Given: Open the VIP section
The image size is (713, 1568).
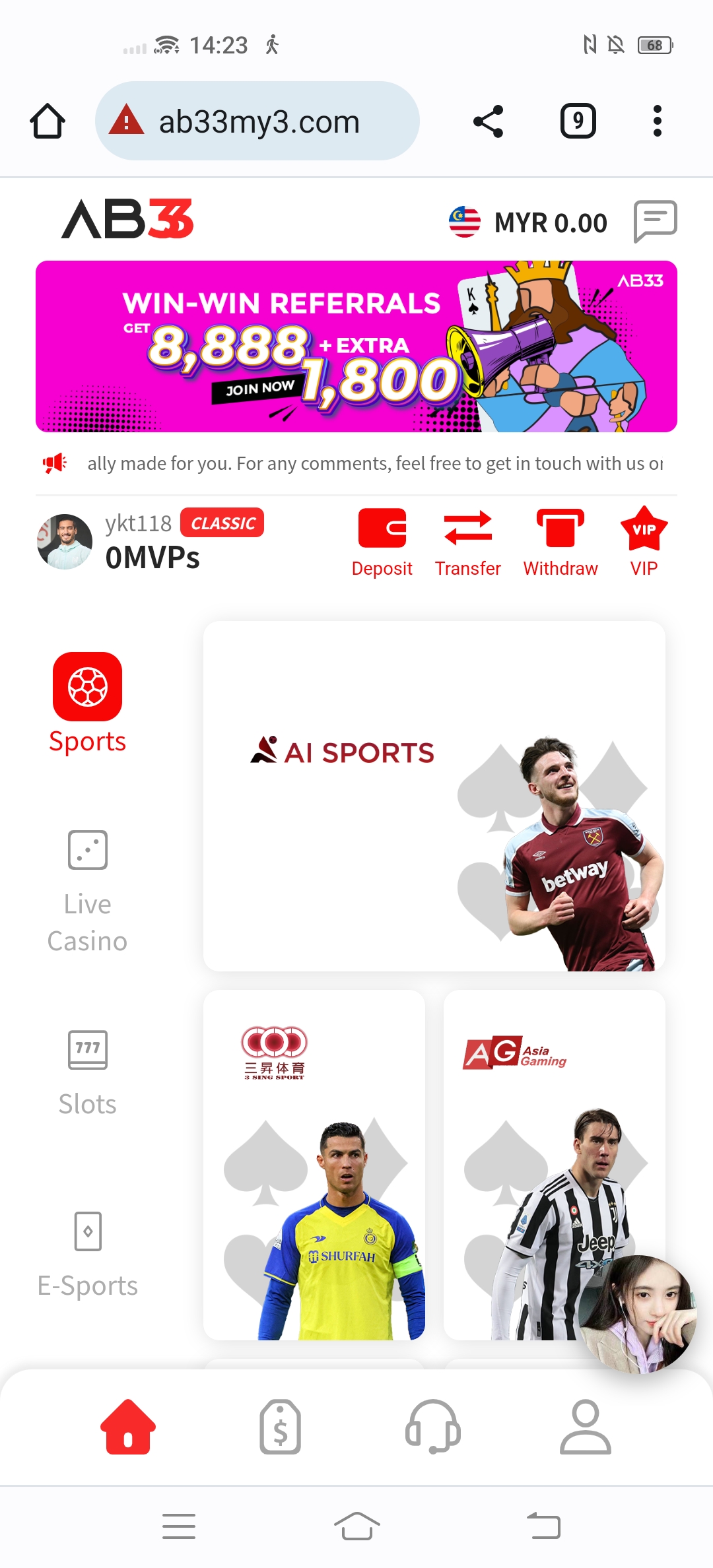Looking at the screenshot, I should click(644, 542).
